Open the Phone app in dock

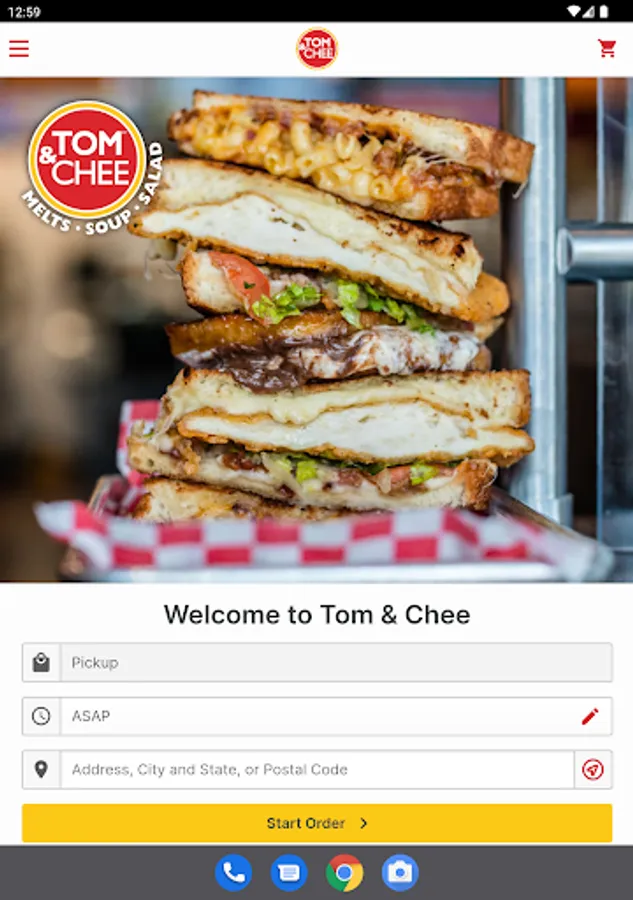[x=233, y=873]
